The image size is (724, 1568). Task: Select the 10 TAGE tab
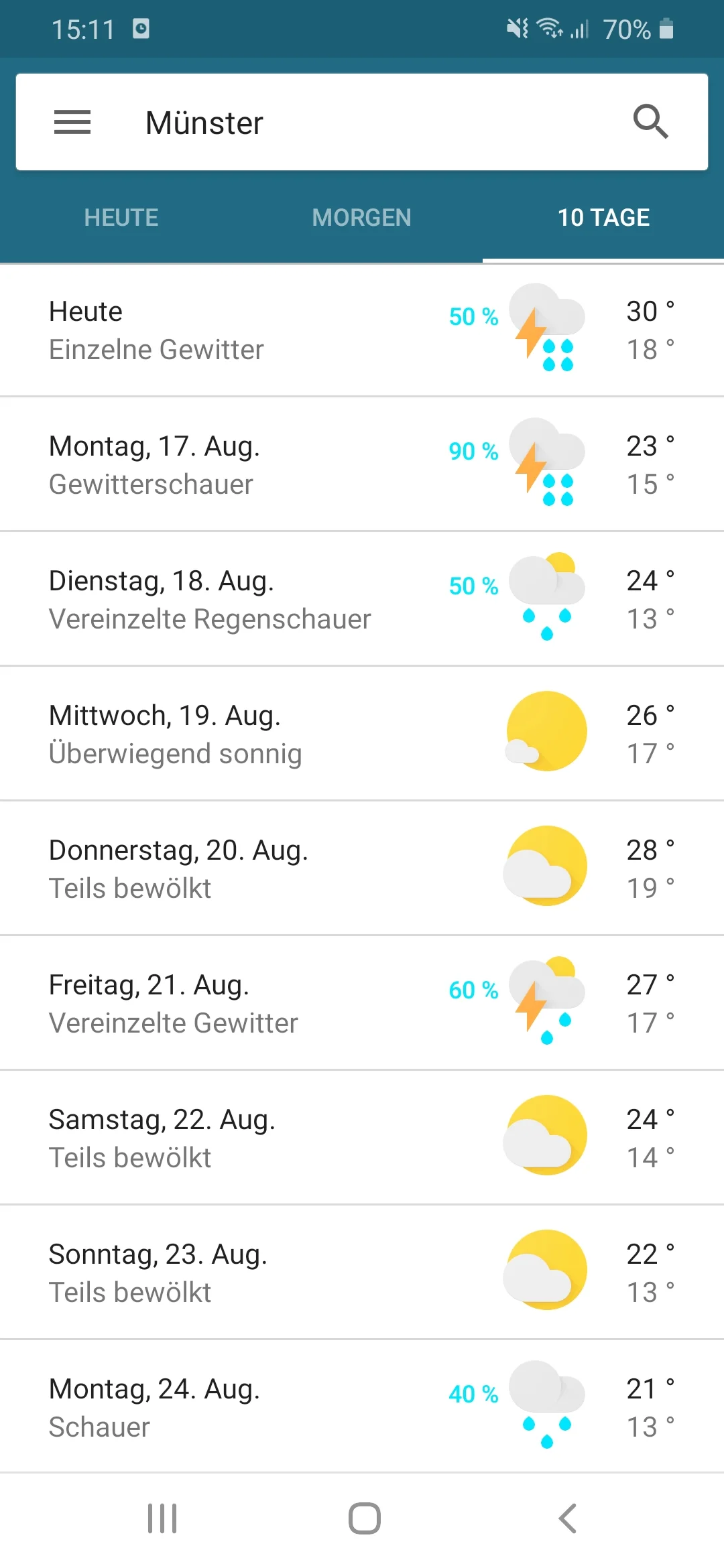603,218
